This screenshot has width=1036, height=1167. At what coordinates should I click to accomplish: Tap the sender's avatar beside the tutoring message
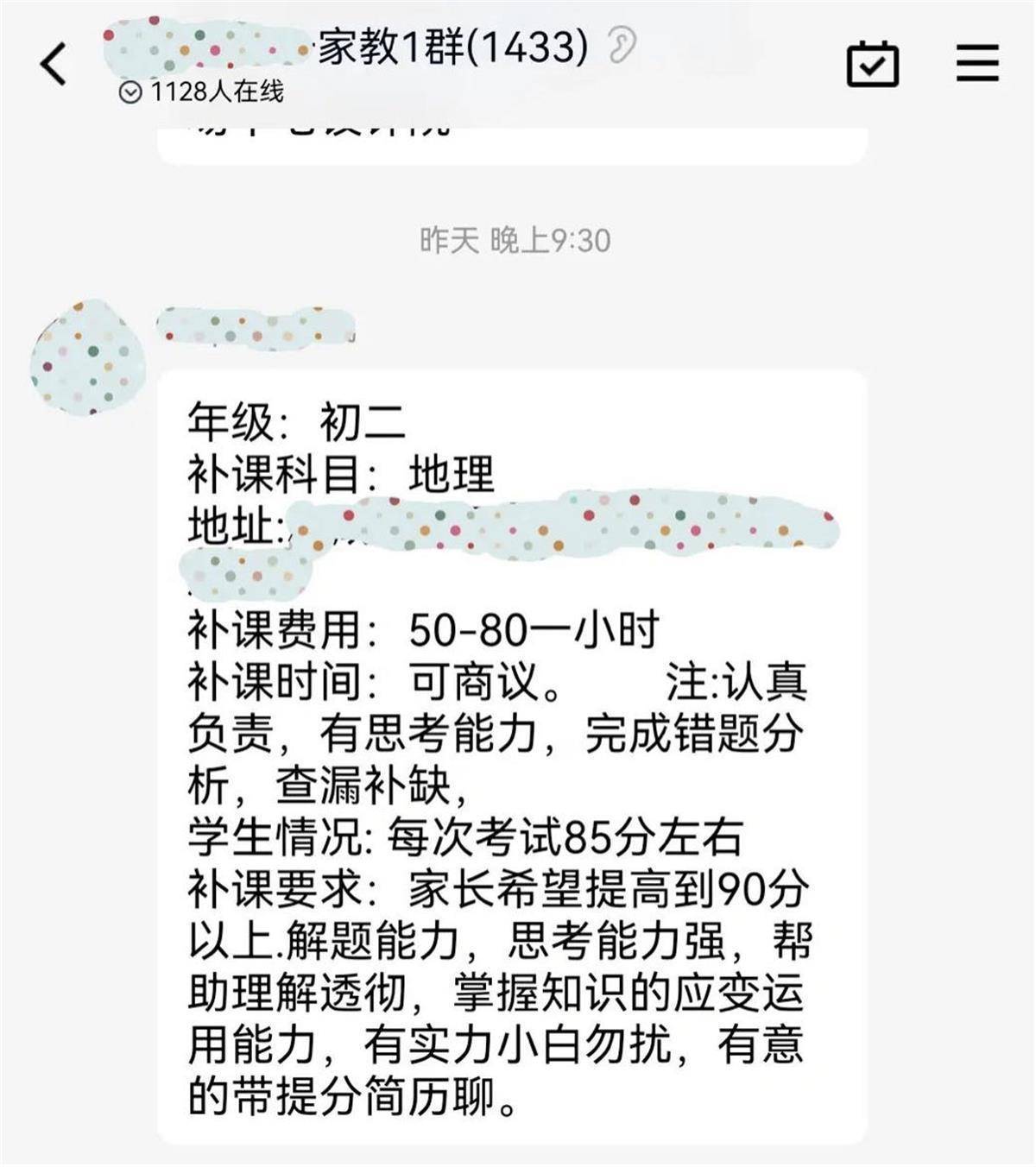tap(86, 357)
